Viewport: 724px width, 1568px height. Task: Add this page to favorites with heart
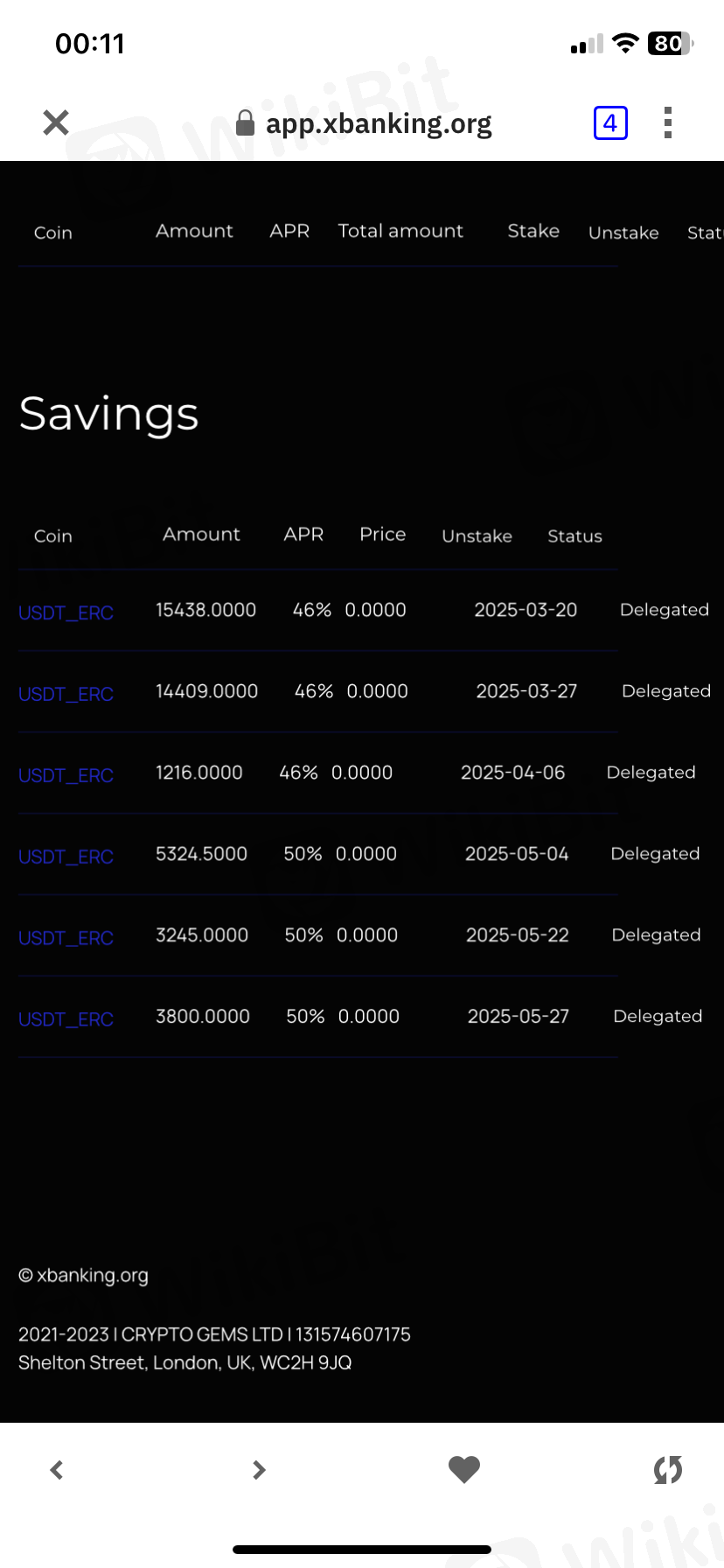pos(464,1470)
